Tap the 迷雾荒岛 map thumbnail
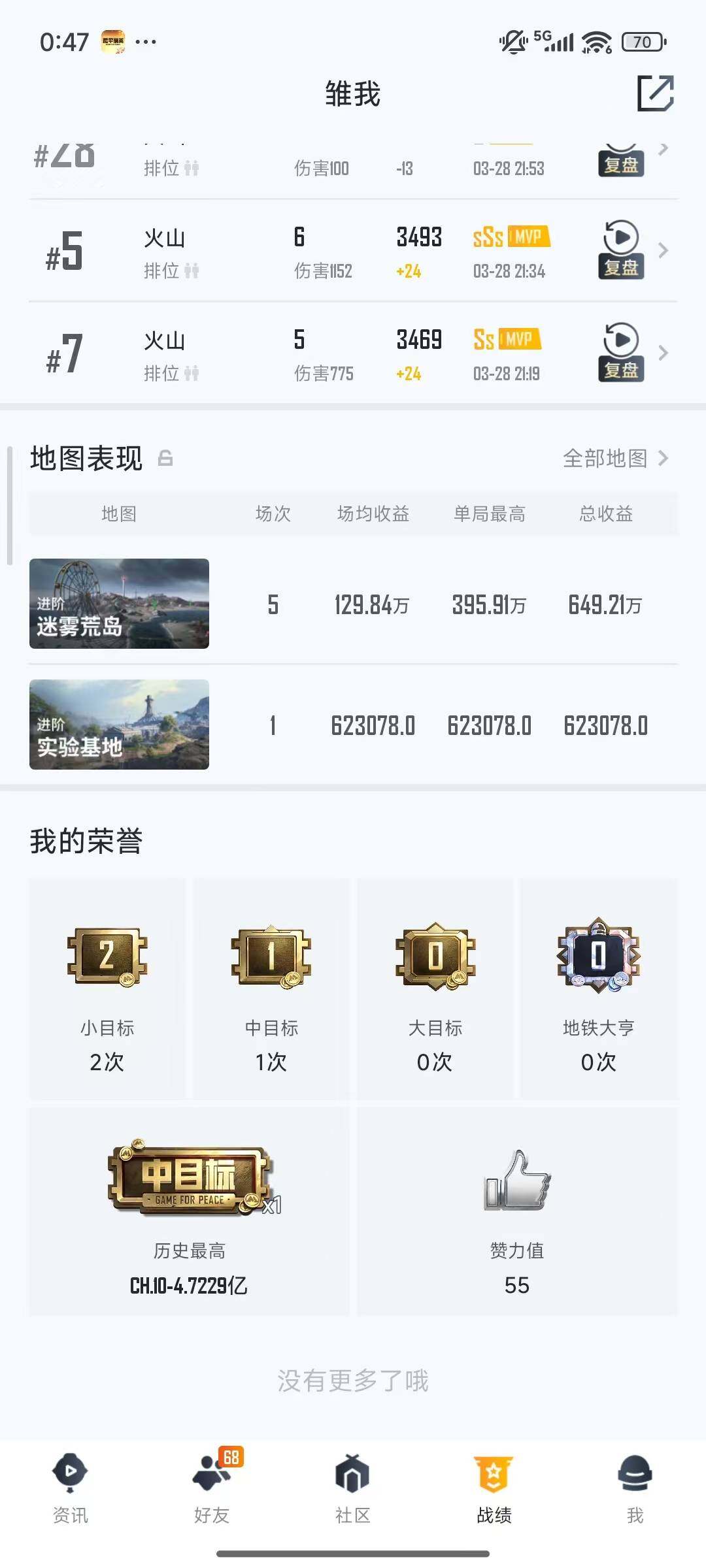This screenshot has width=706, height=1568. [118, 604]
